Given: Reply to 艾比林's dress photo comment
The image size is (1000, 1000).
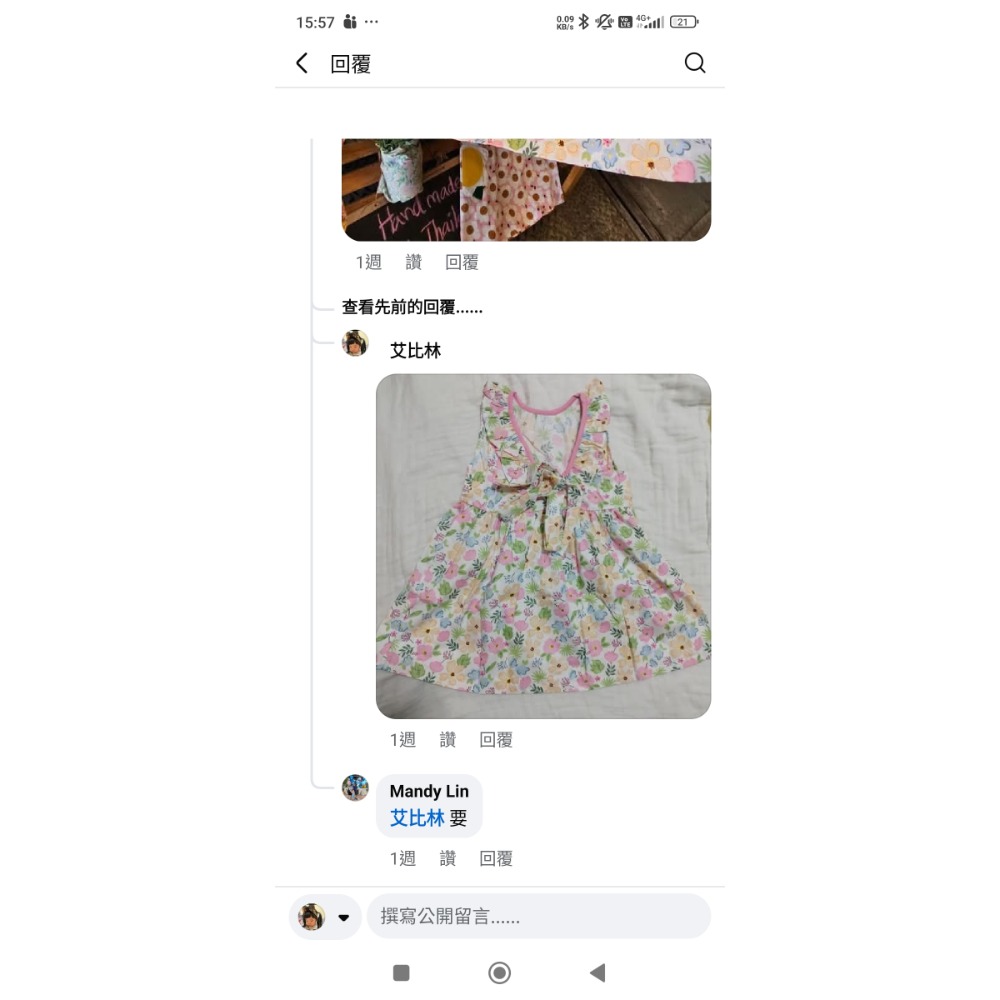Looking at the screenshot, I should click(x=496, y=740).
